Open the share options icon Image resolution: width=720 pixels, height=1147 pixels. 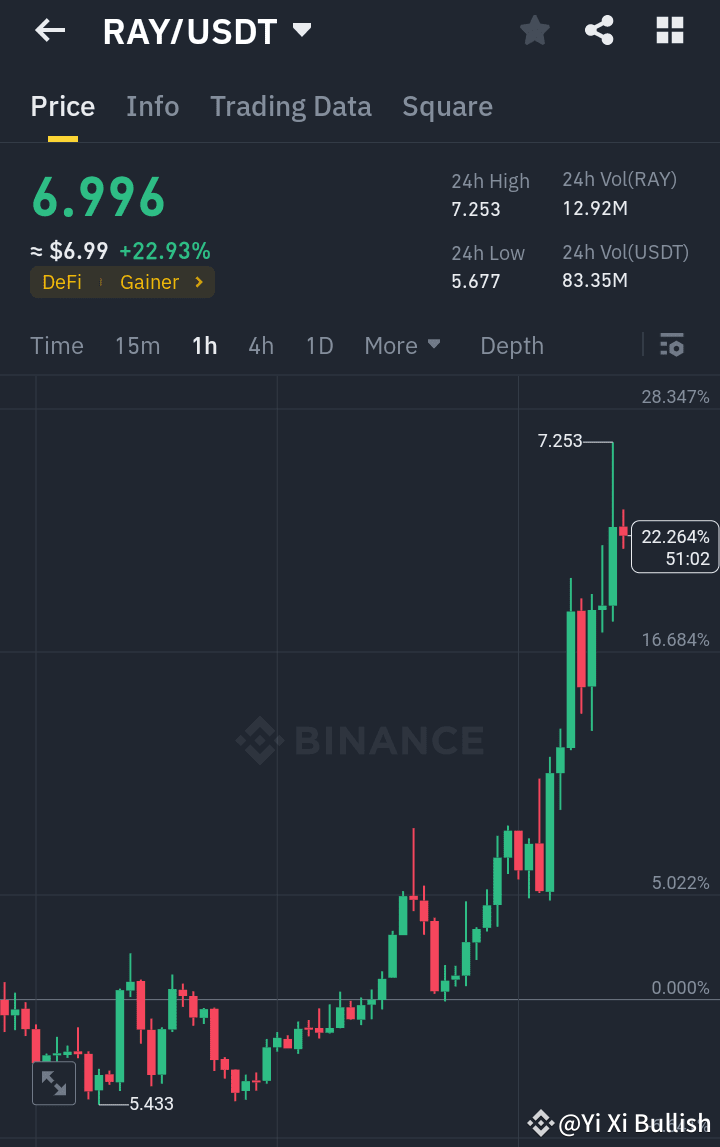(x=599, y=30)
